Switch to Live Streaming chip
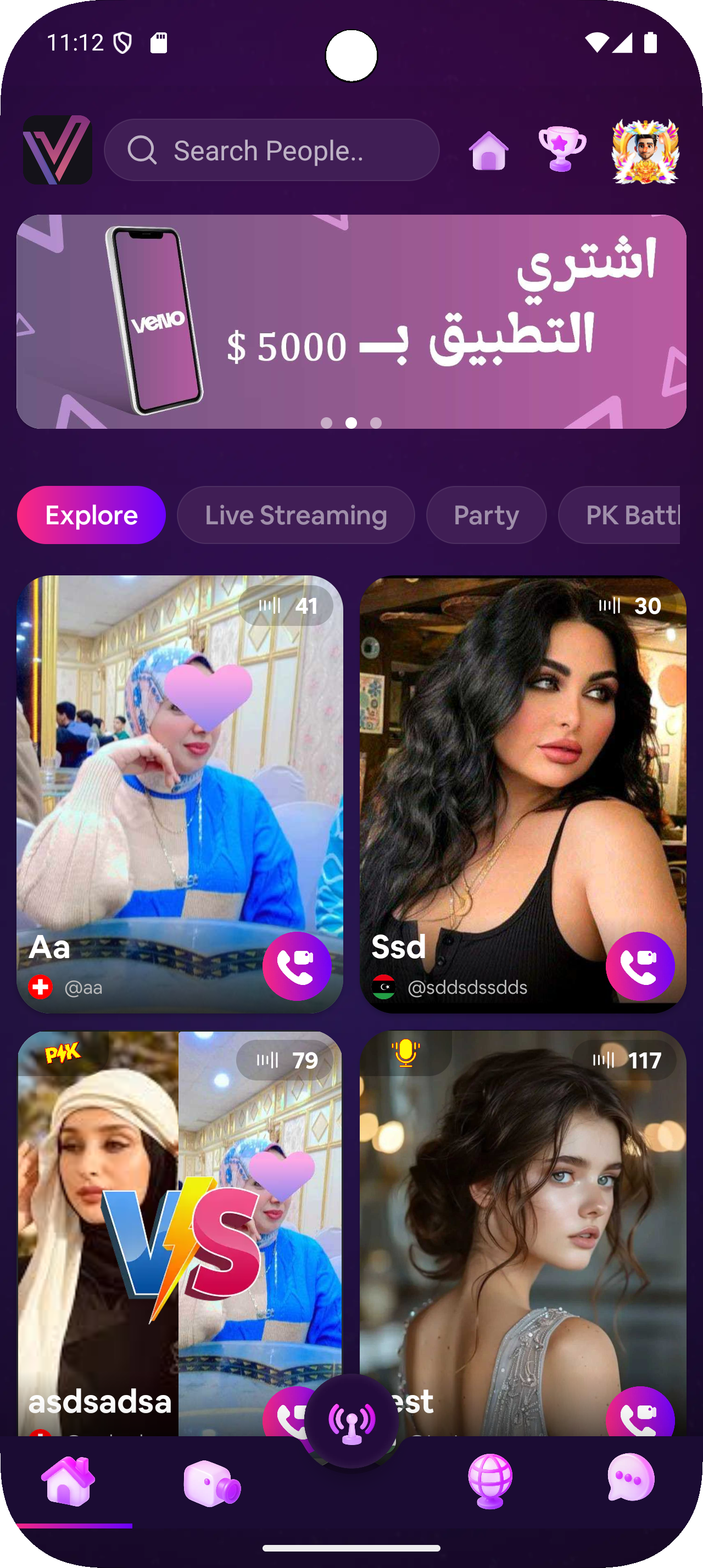Screen dimensions: 703x1568 click(x=296, y=515)
